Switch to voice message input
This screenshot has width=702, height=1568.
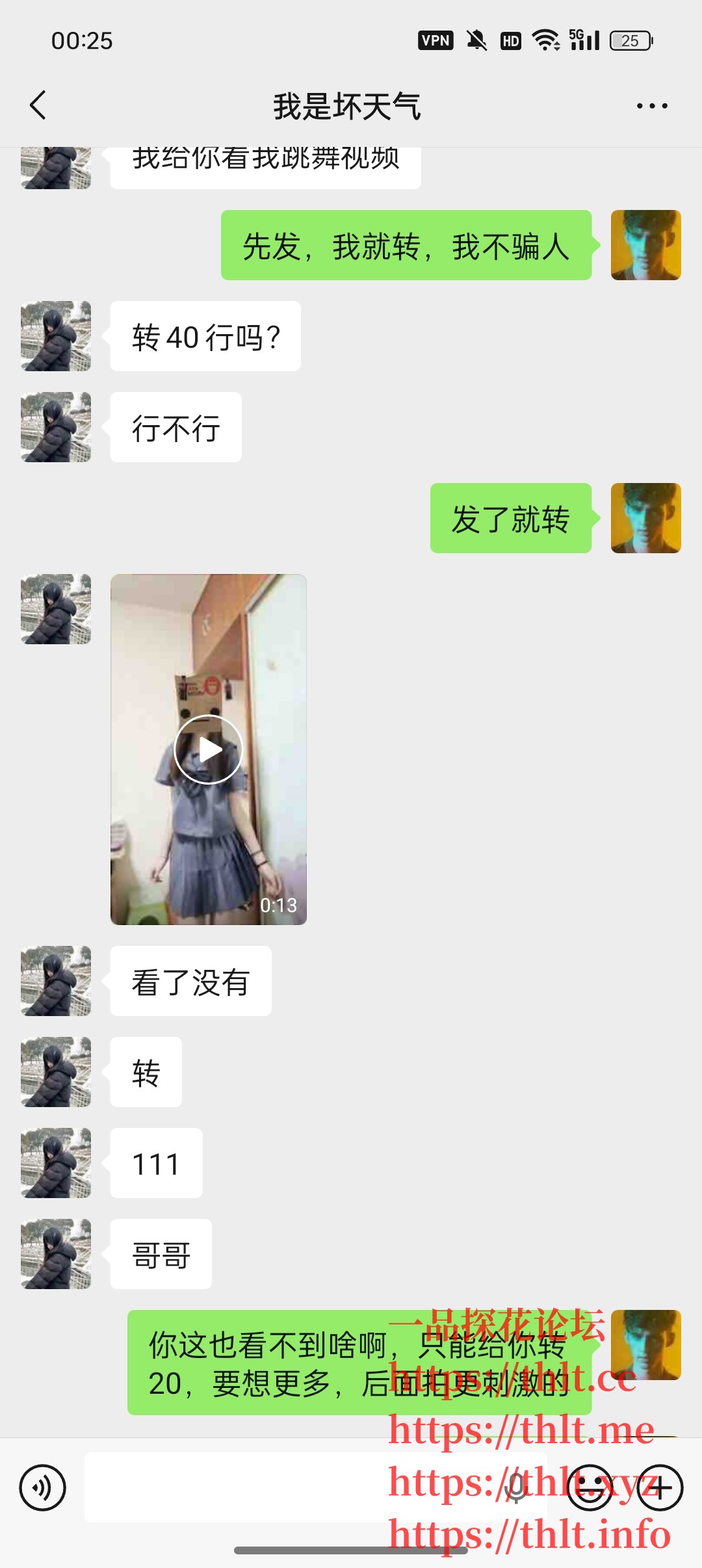[x=43, y=1487]
